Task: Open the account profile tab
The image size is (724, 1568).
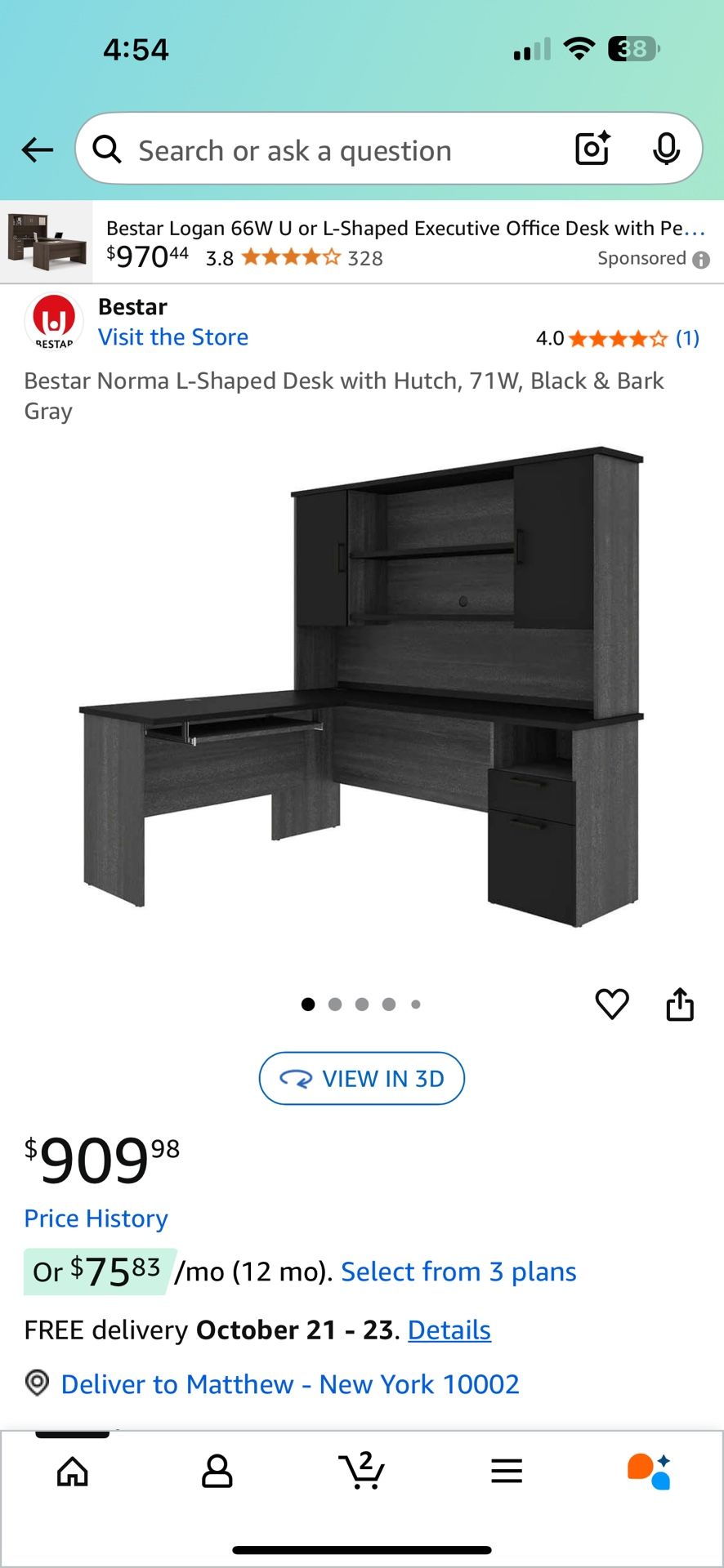Action: pyautogui.click(x=217, y=1472)
